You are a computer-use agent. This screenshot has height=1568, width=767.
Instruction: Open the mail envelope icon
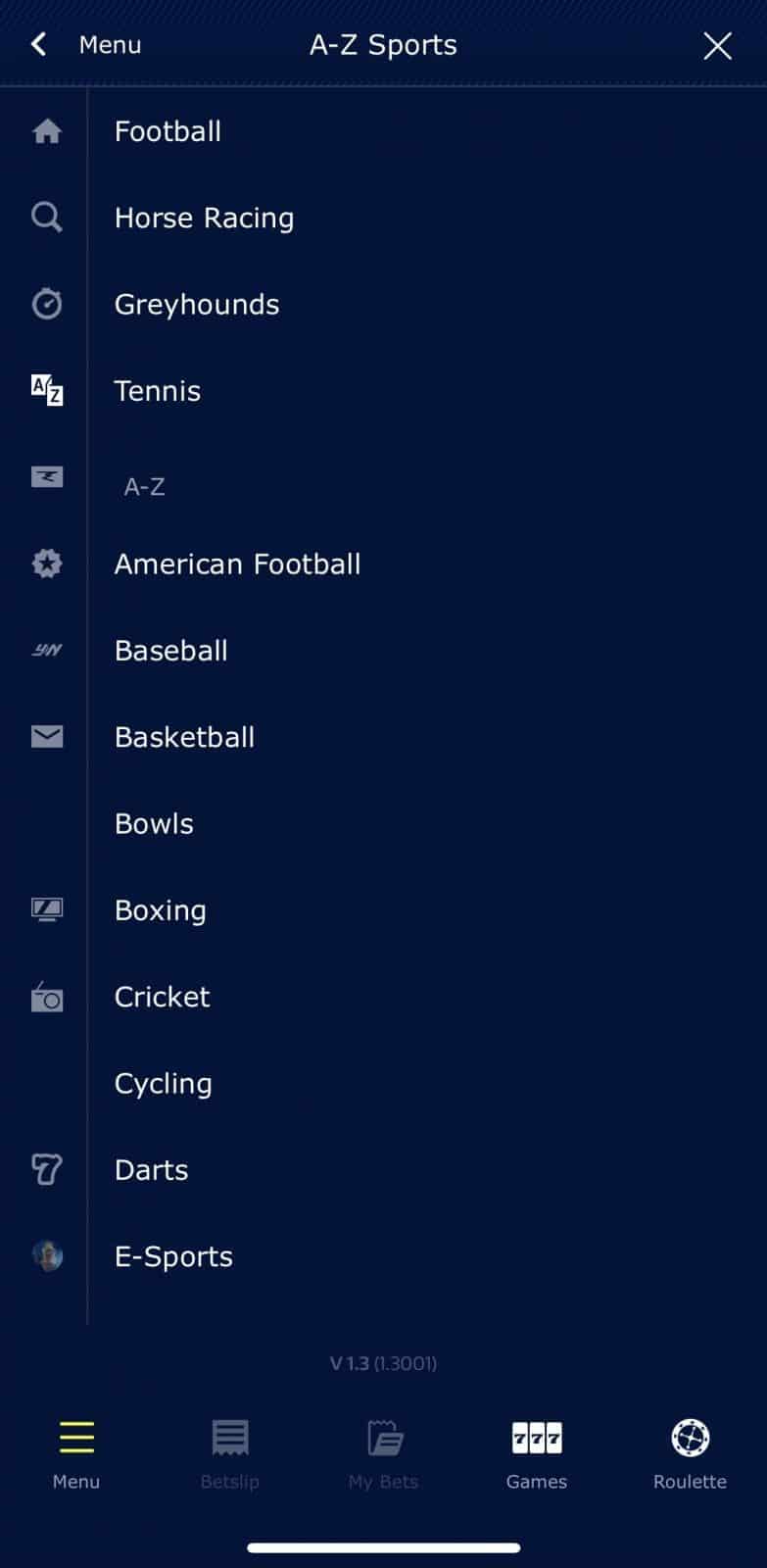pyautogui.click(x=47, y=736)
